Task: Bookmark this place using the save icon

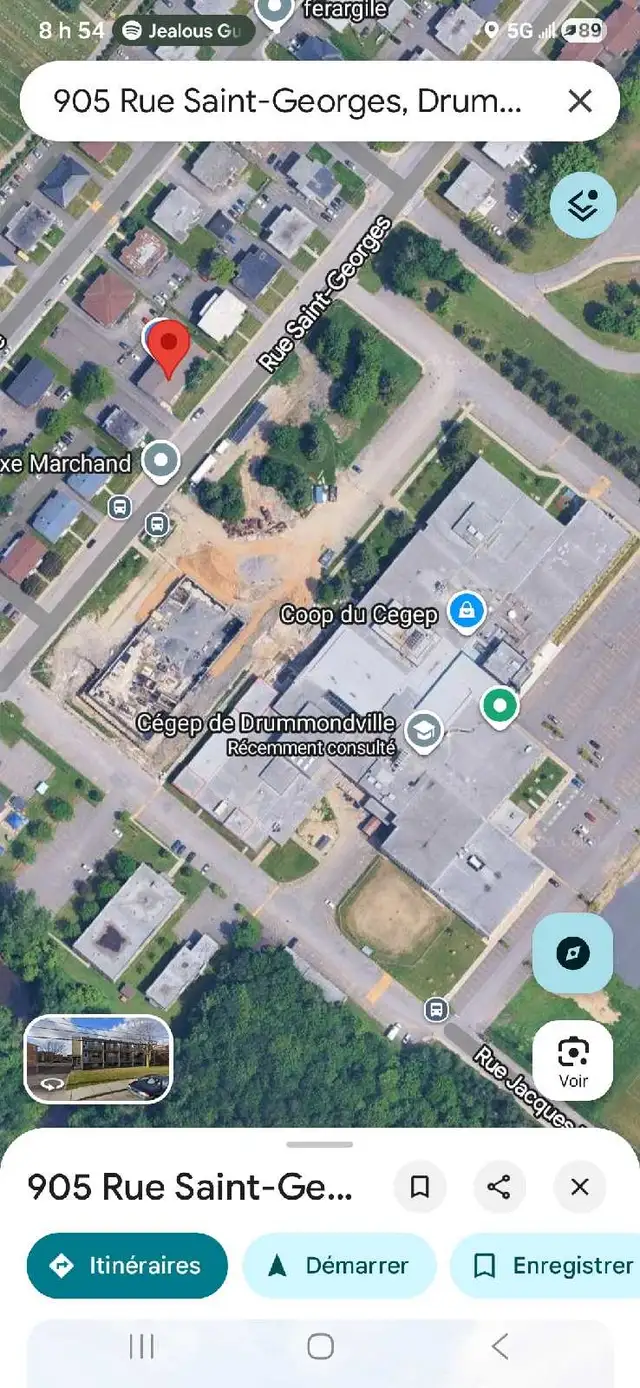Action: 420,1187
